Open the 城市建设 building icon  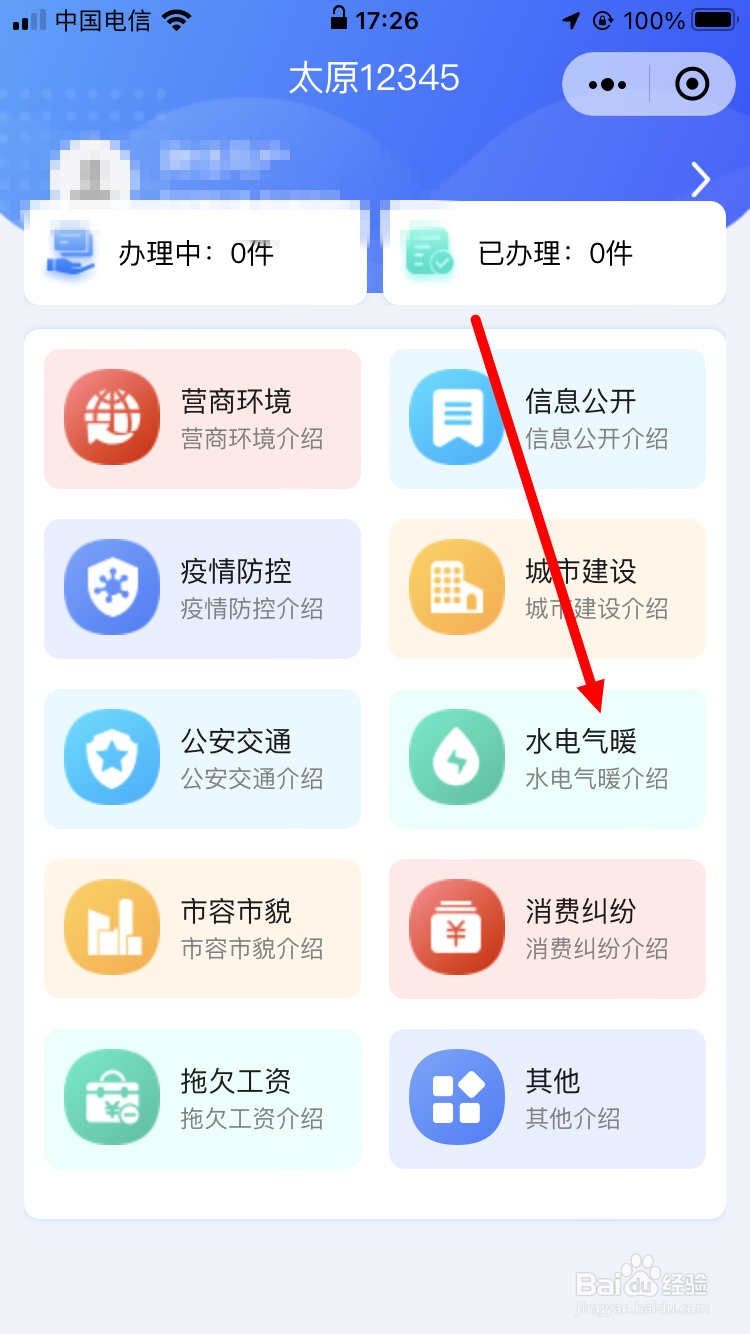point(457,588)
